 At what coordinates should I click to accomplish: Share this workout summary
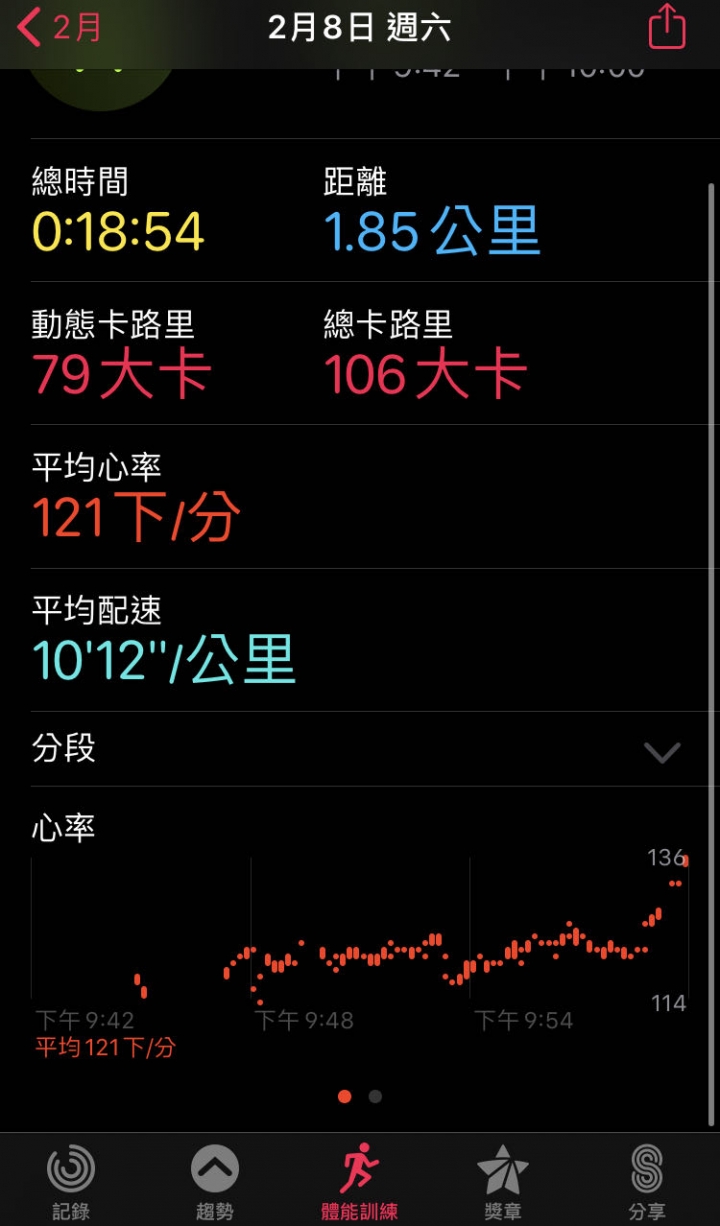pos(667,27)
